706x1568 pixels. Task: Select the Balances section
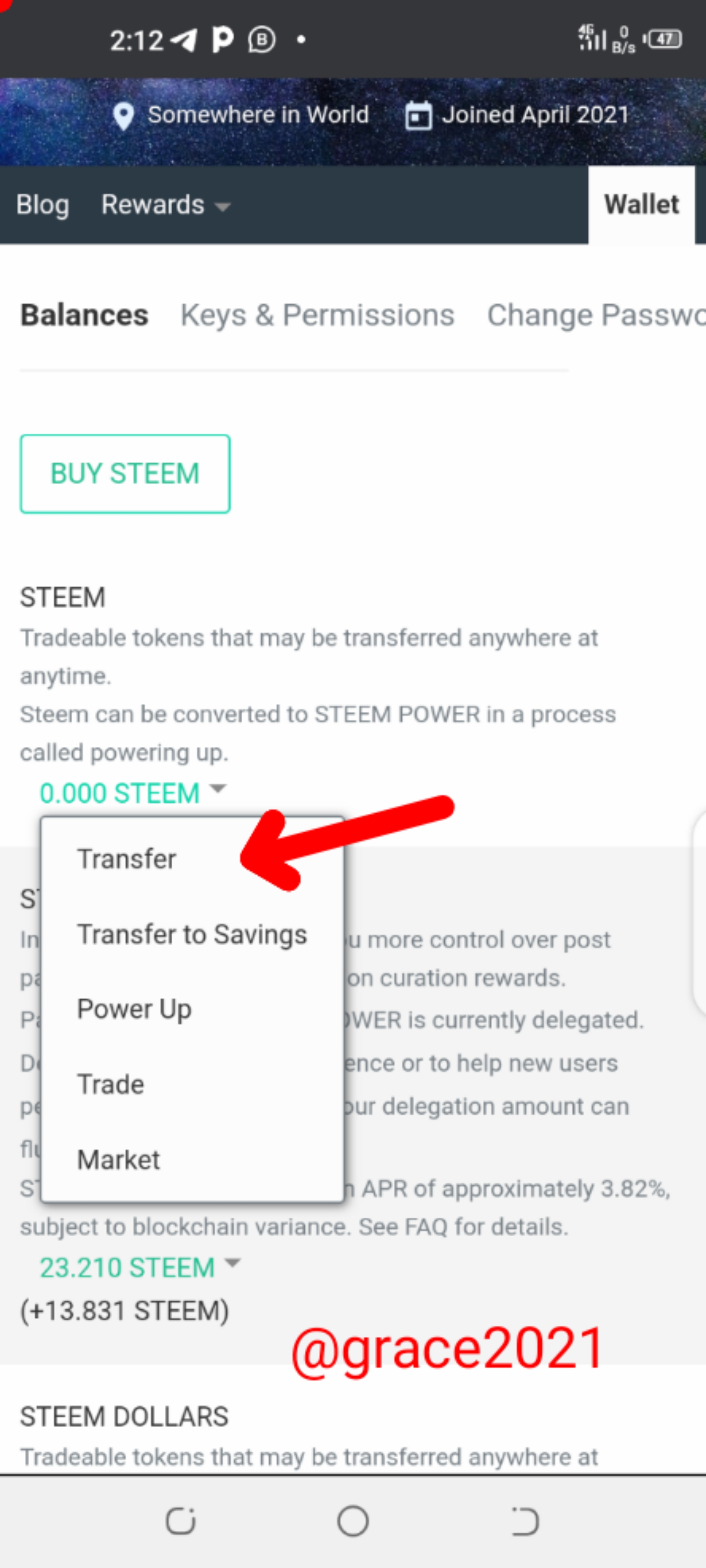(x=84, y=315)
